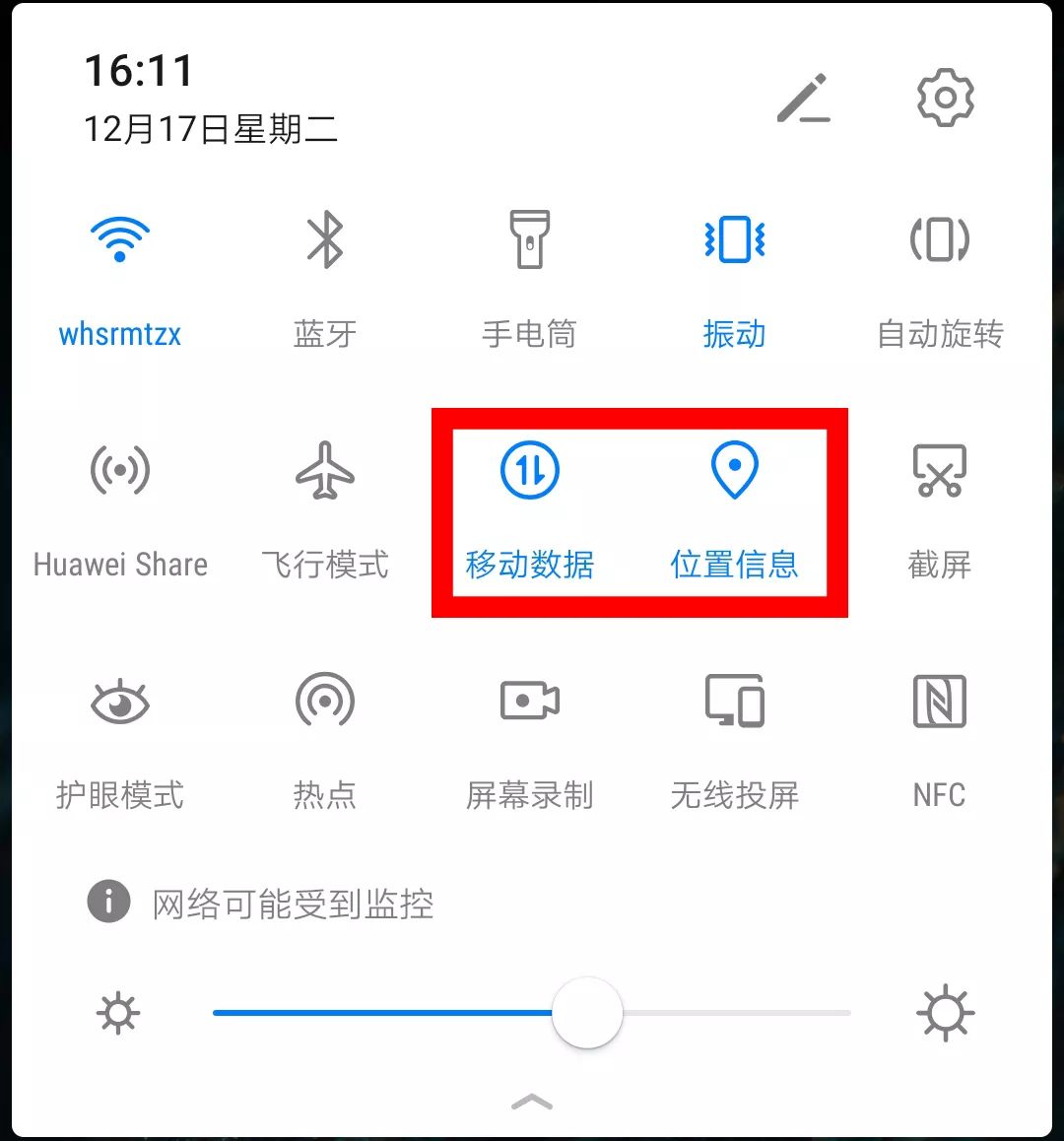Tap the edit pencil to customize tiles
Screen dimensions: 1064x1141
point(803,99)
